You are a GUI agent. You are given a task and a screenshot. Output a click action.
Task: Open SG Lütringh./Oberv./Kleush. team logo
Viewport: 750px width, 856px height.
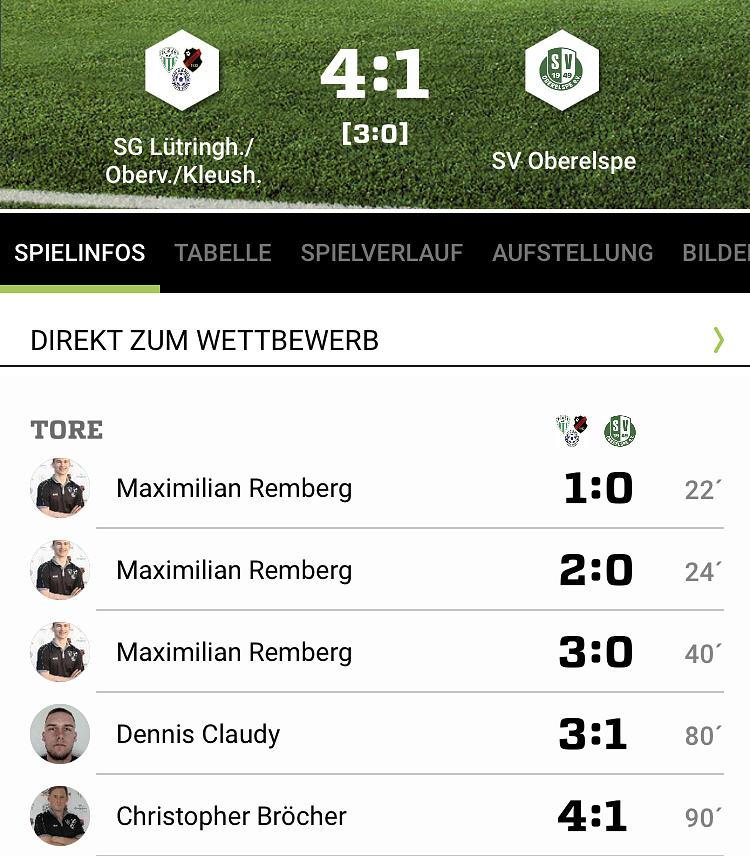point(181,70)
